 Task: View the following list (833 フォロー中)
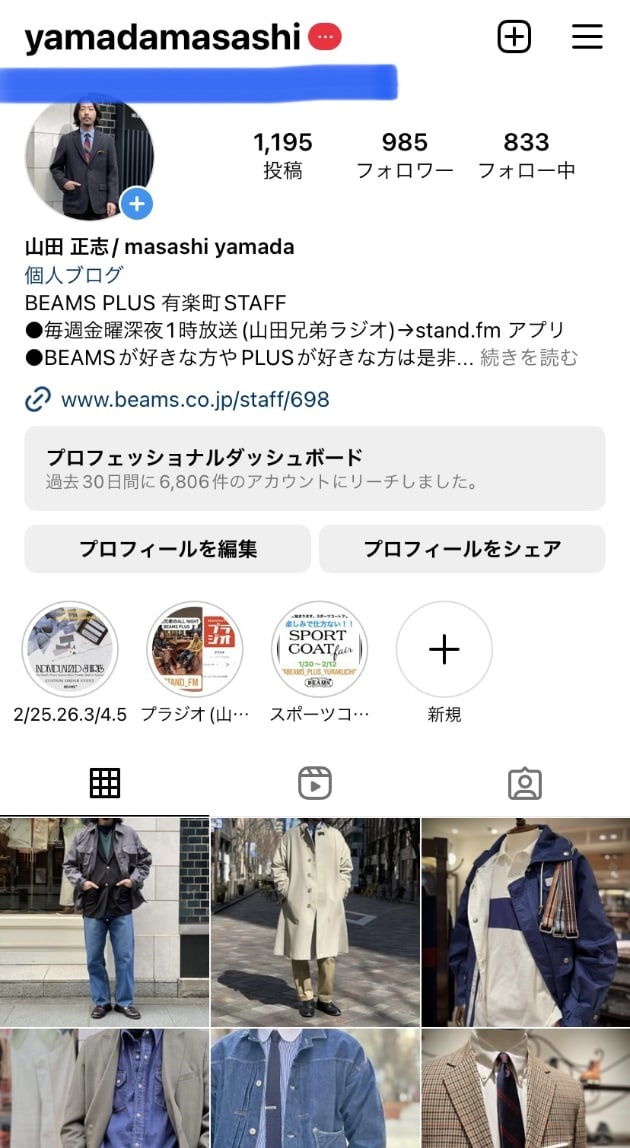pos(526,156)
